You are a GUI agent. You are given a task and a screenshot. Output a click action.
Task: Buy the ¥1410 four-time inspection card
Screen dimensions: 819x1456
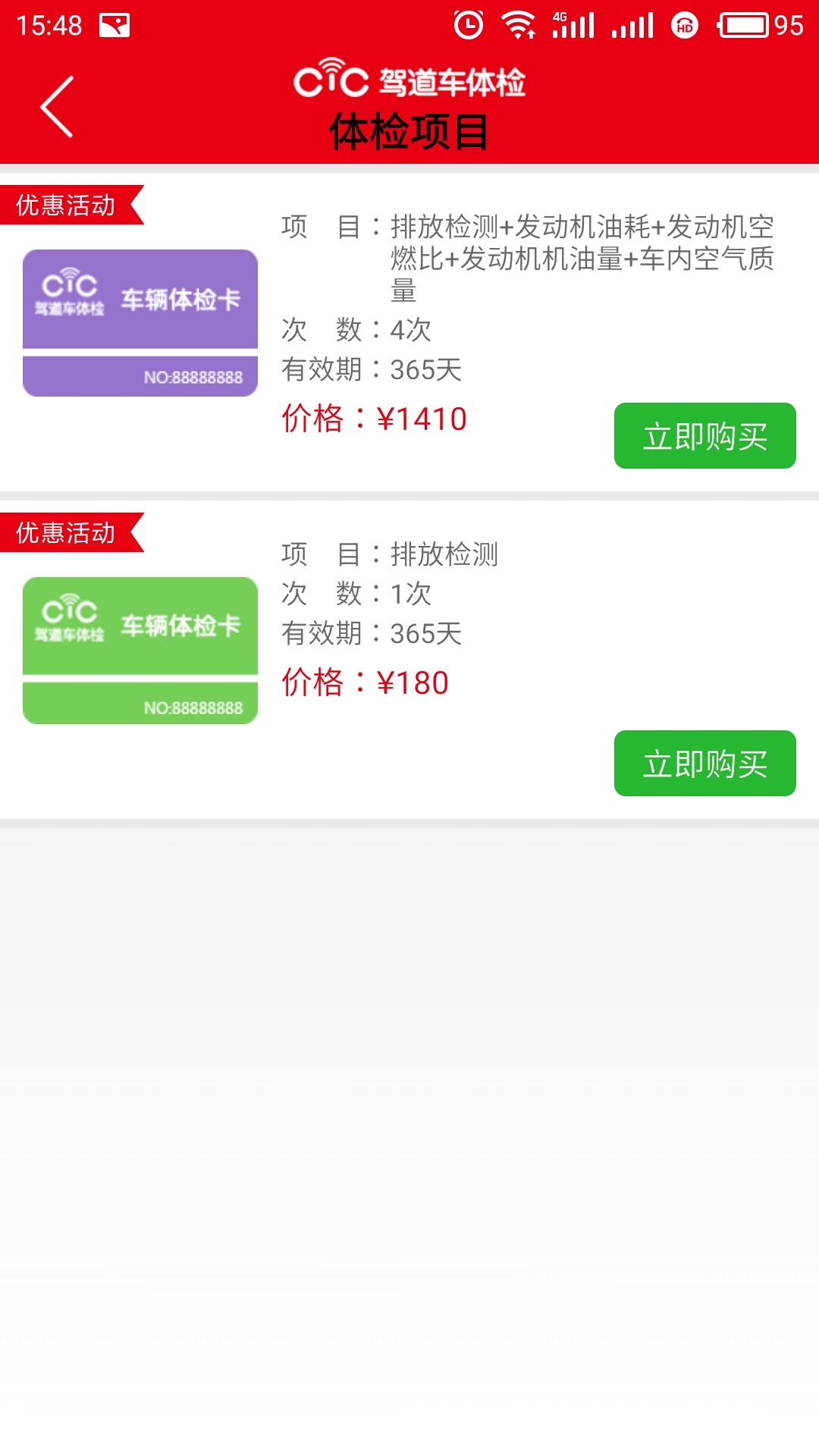[704, 436]
